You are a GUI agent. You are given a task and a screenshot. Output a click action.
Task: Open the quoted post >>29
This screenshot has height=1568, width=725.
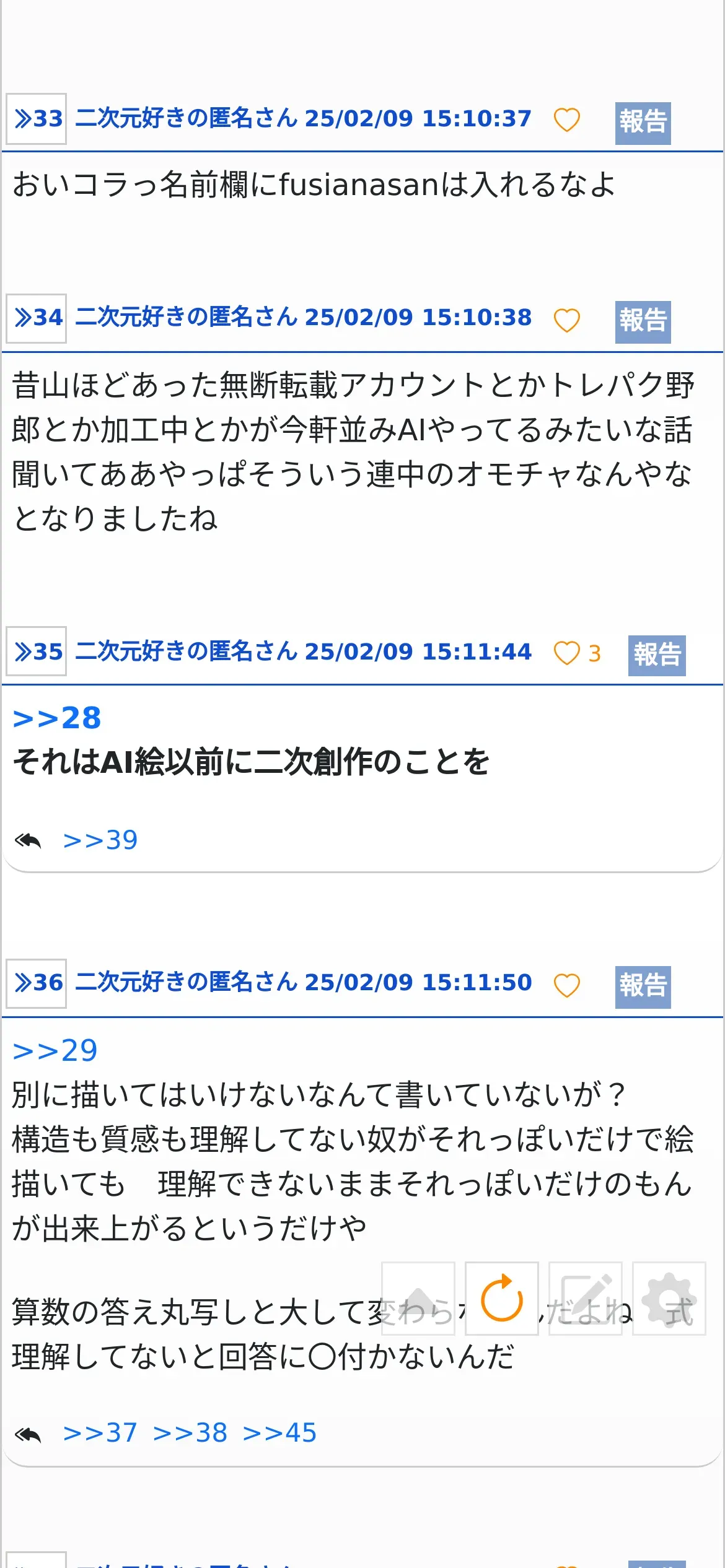click(55, 1051)
